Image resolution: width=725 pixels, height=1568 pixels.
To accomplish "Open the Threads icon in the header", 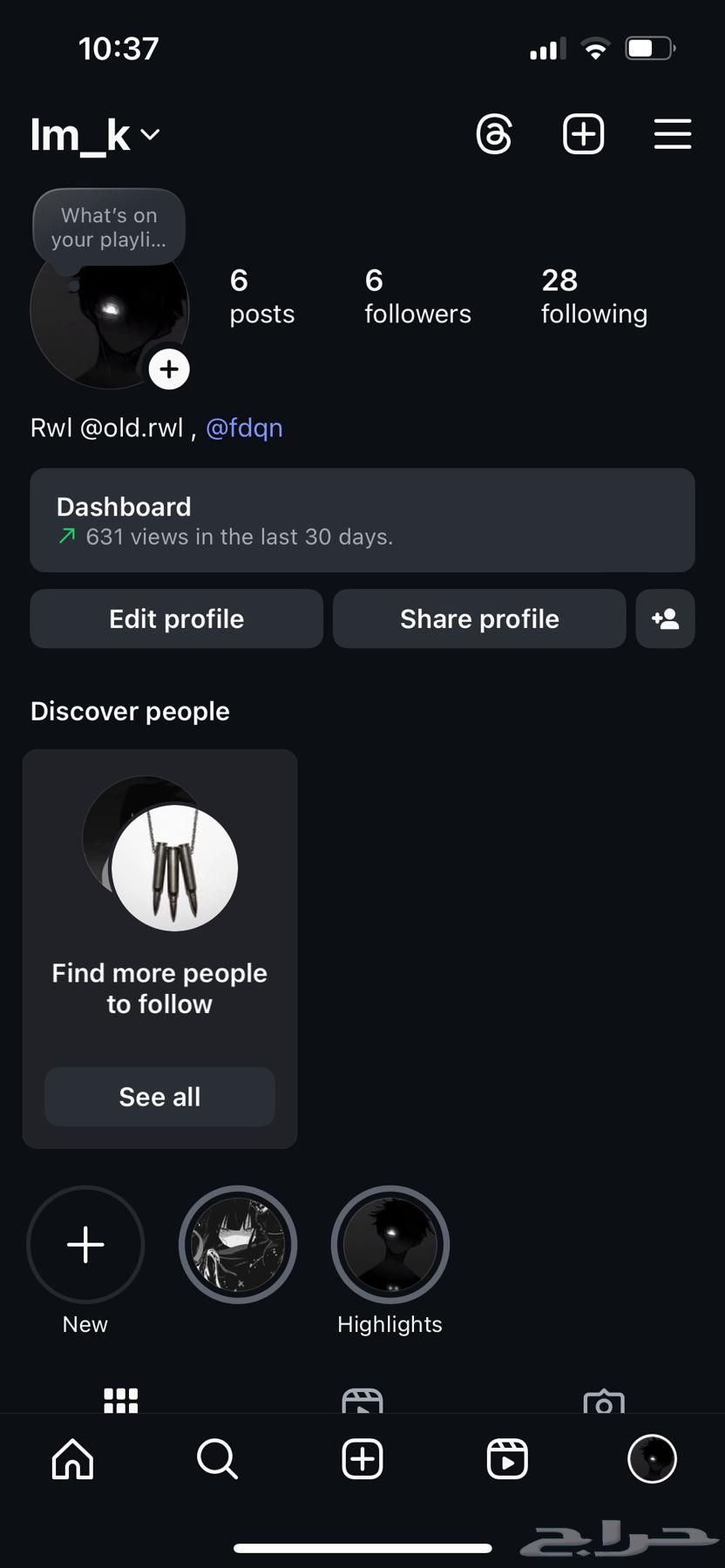I will [x=494, y=134].
